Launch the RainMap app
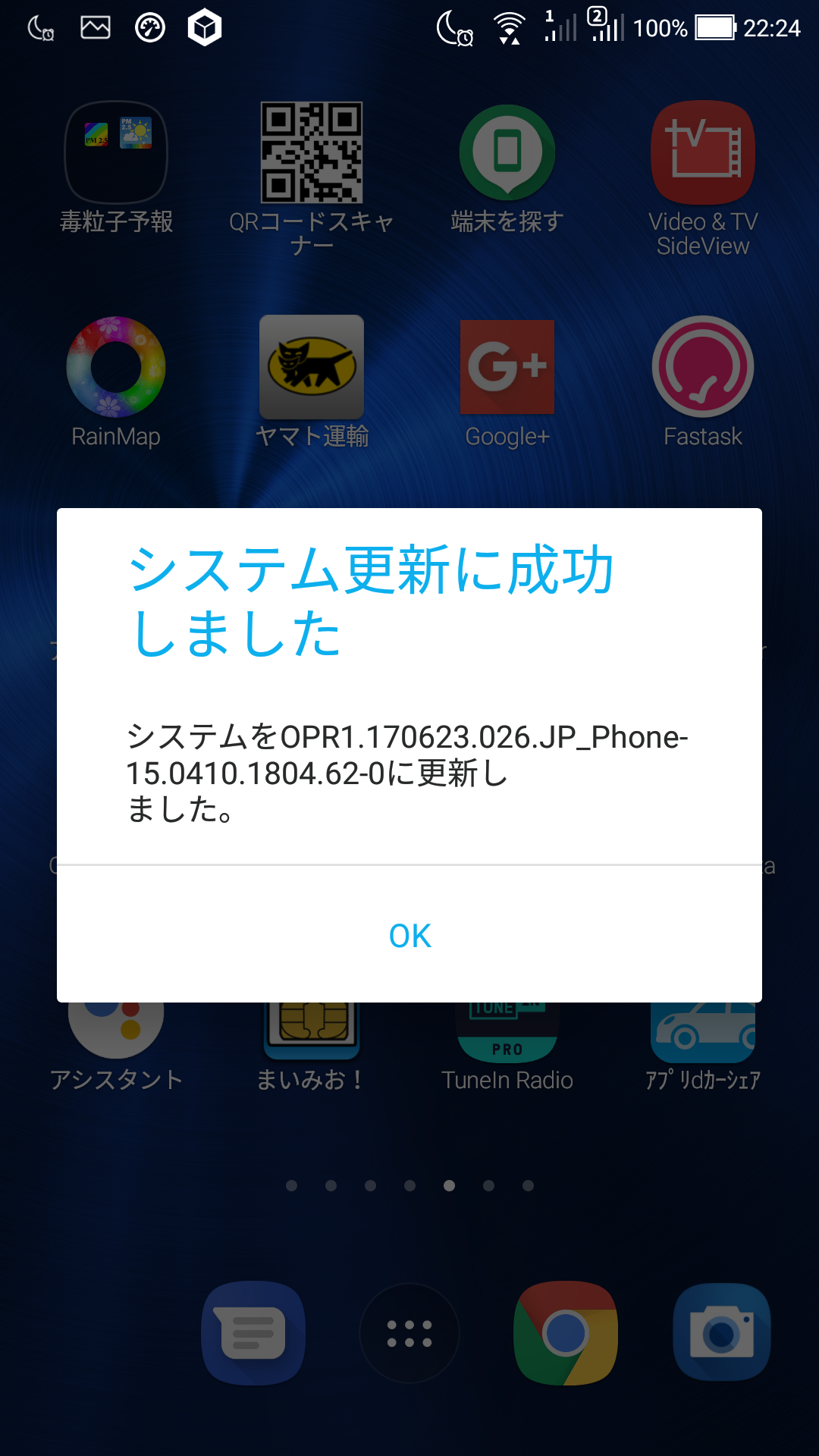This screenshot has height=1456, width=819. (x=116, y=368)
